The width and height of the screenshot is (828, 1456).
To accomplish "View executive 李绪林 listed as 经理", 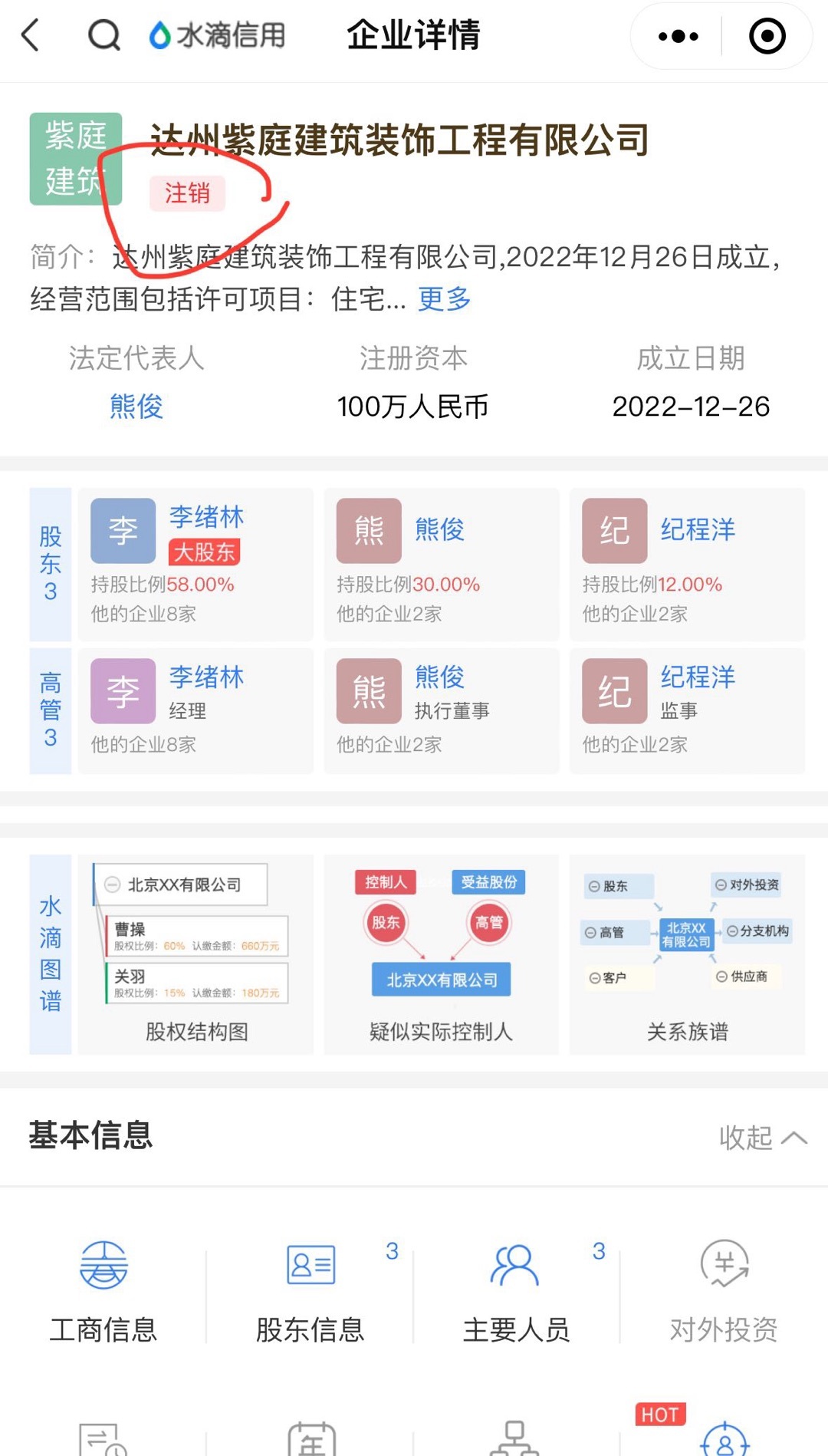I will pos(195,710).
